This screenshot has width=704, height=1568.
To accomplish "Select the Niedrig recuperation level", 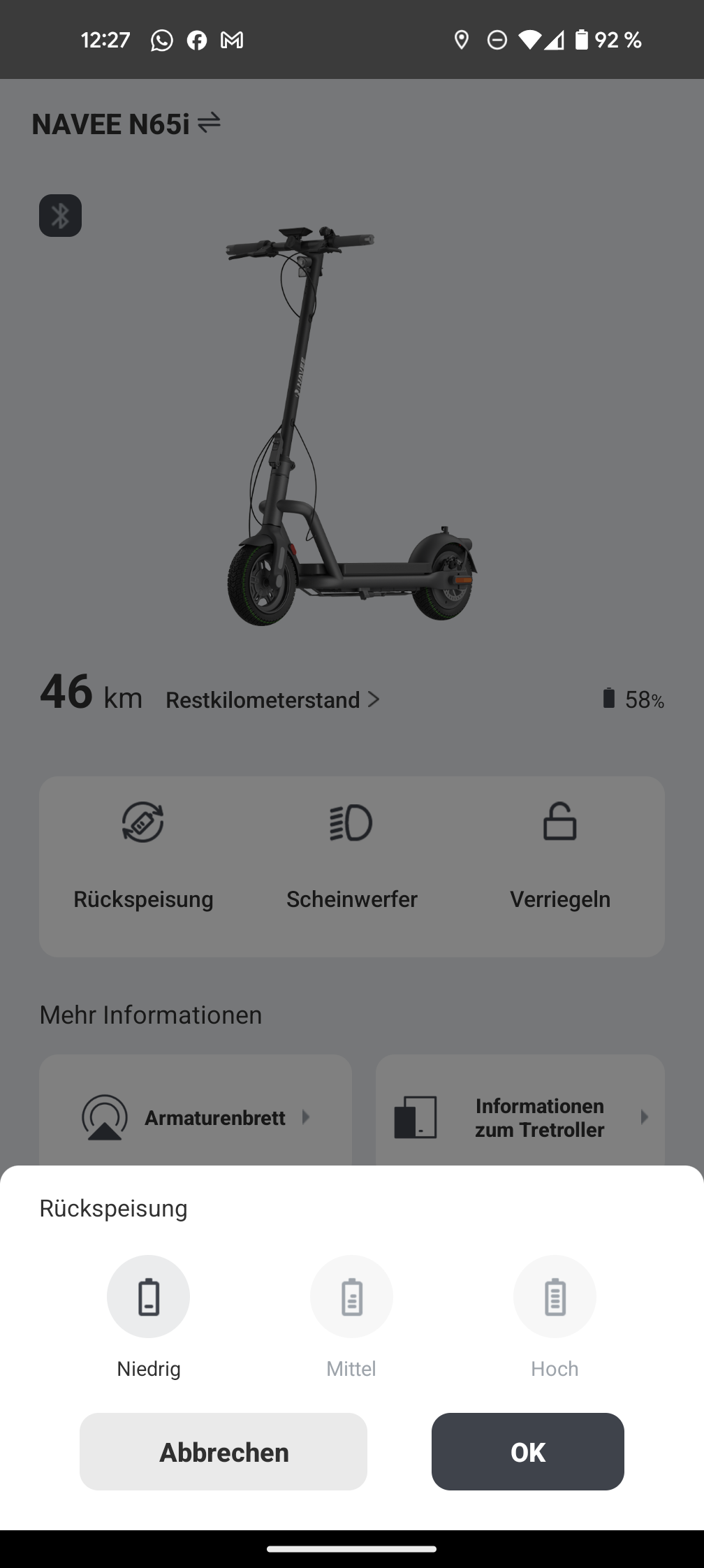I will point(148,1297).
